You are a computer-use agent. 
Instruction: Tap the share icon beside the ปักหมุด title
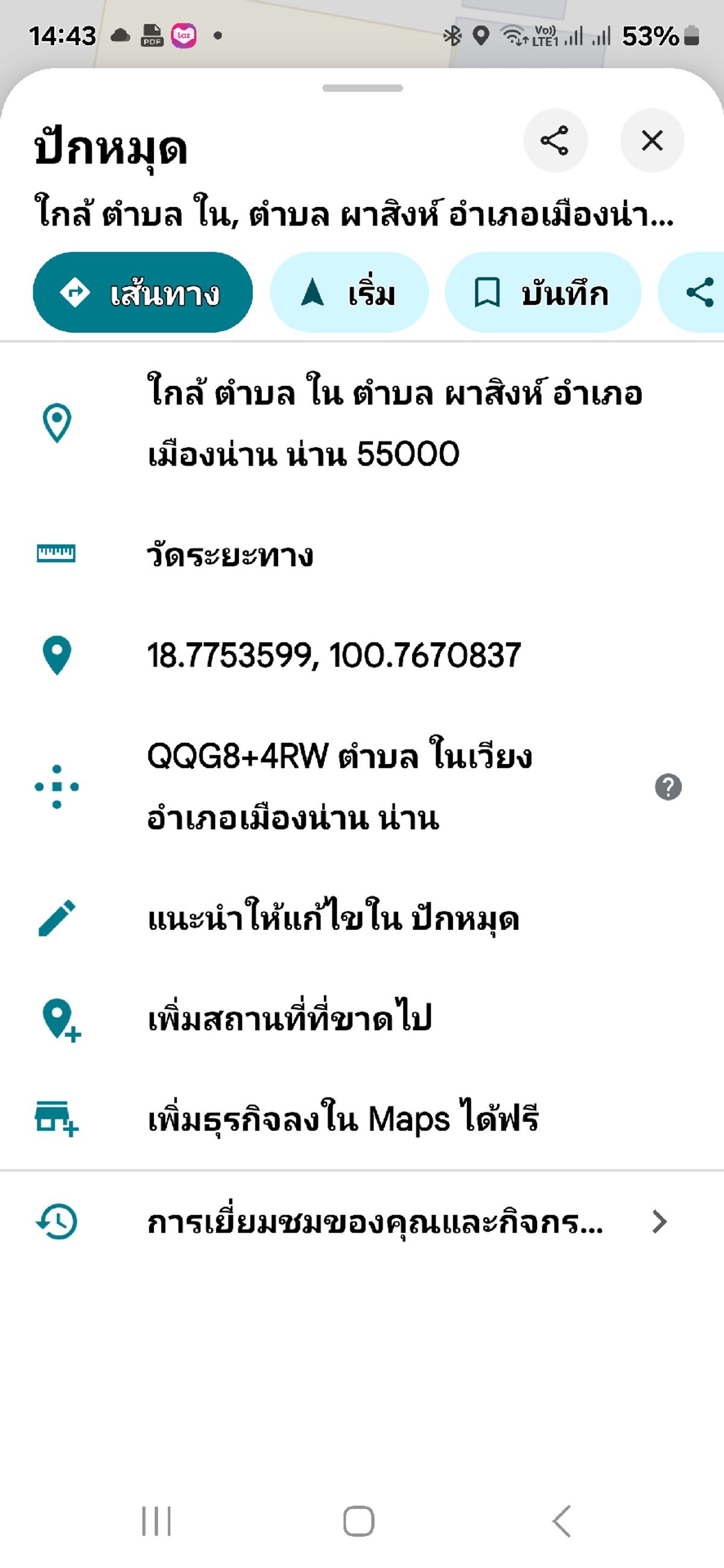coord(554,141)
